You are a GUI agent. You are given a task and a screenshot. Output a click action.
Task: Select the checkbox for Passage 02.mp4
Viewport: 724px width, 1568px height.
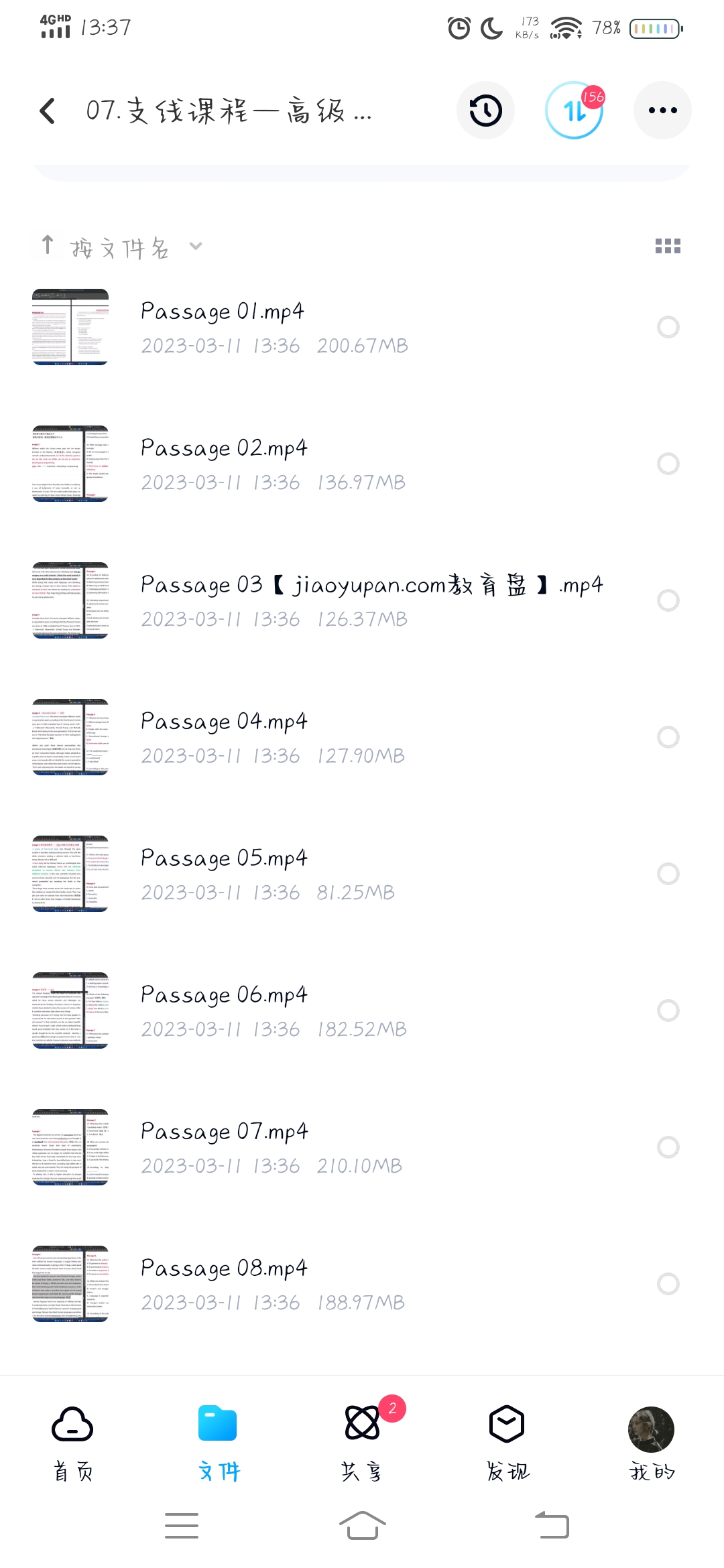(668, 464)
